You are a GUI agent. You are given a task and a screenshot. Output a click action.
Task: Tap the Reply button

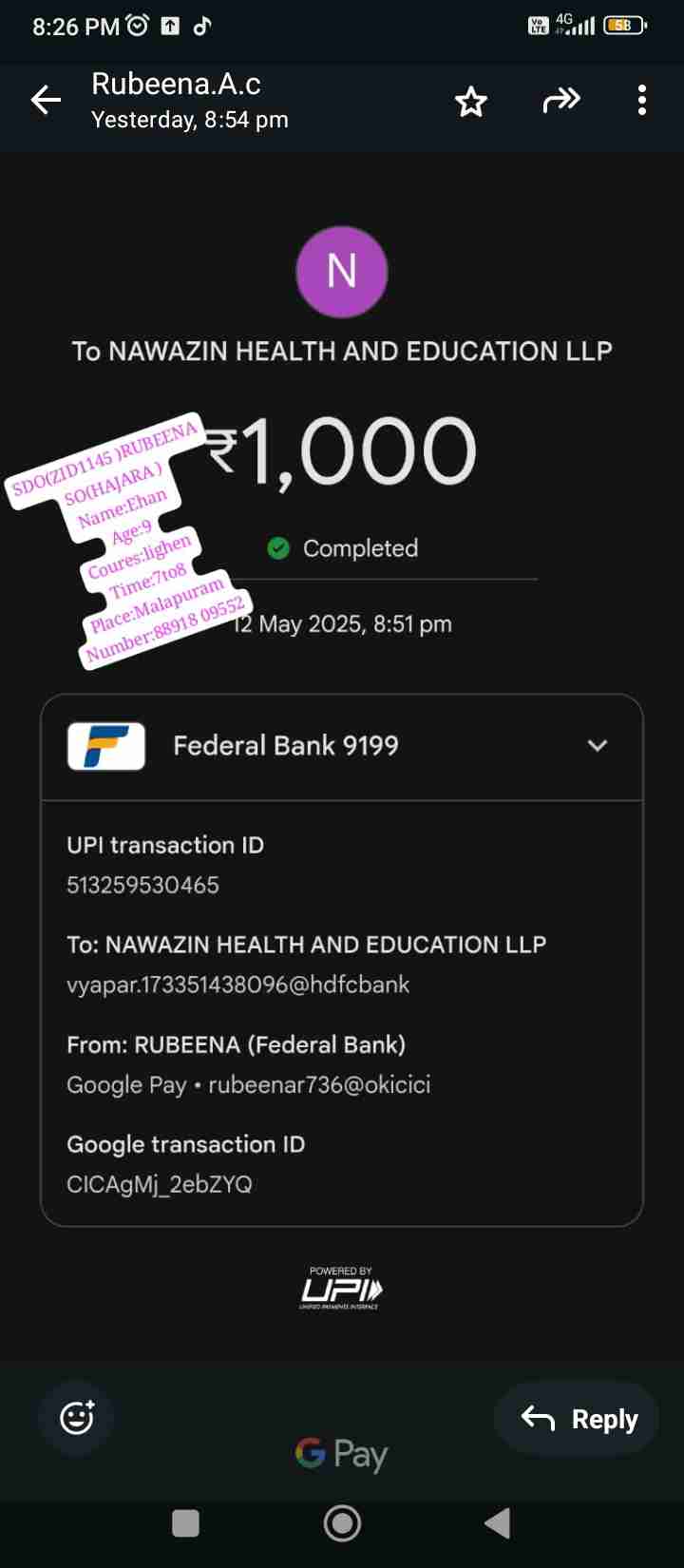point(579,1419)
